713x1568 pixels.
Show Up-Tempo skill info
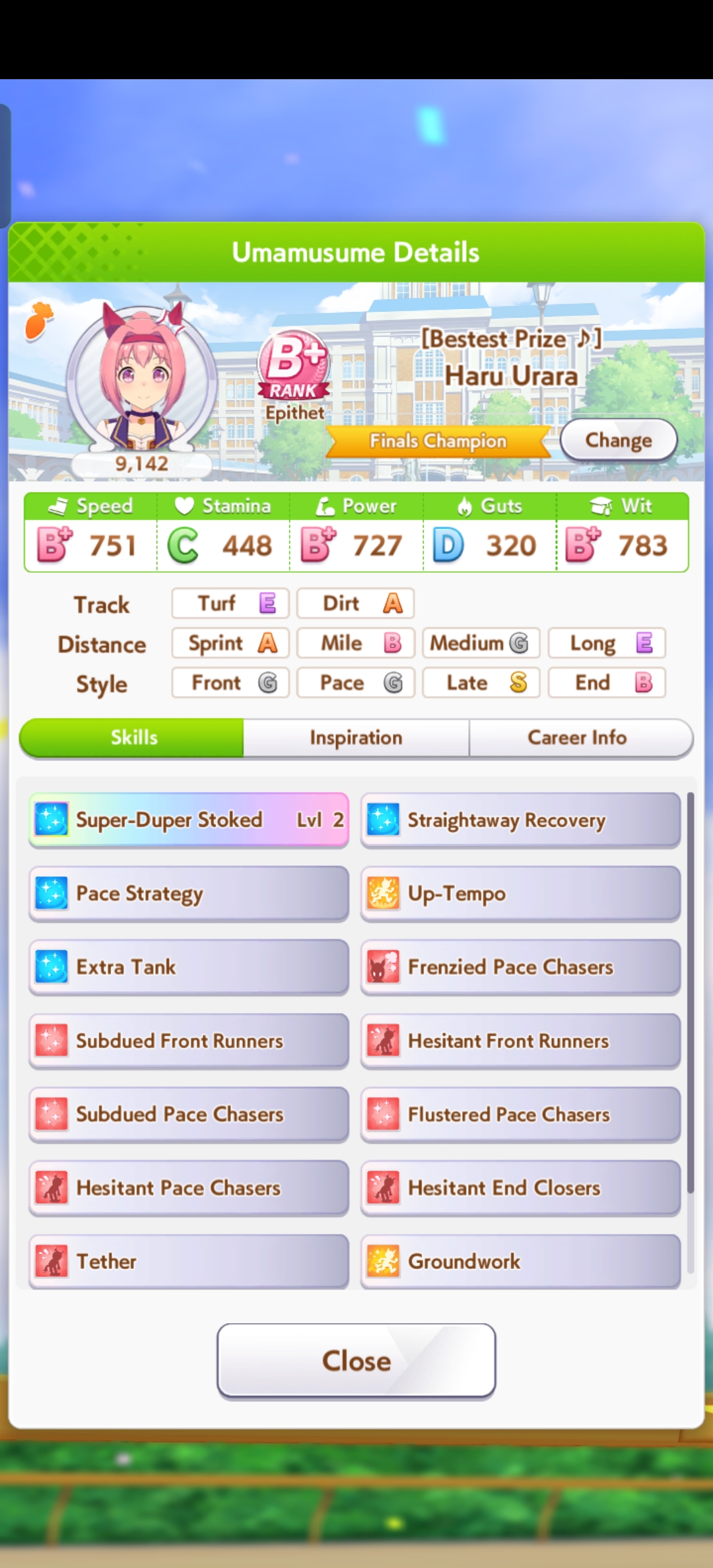520,894
